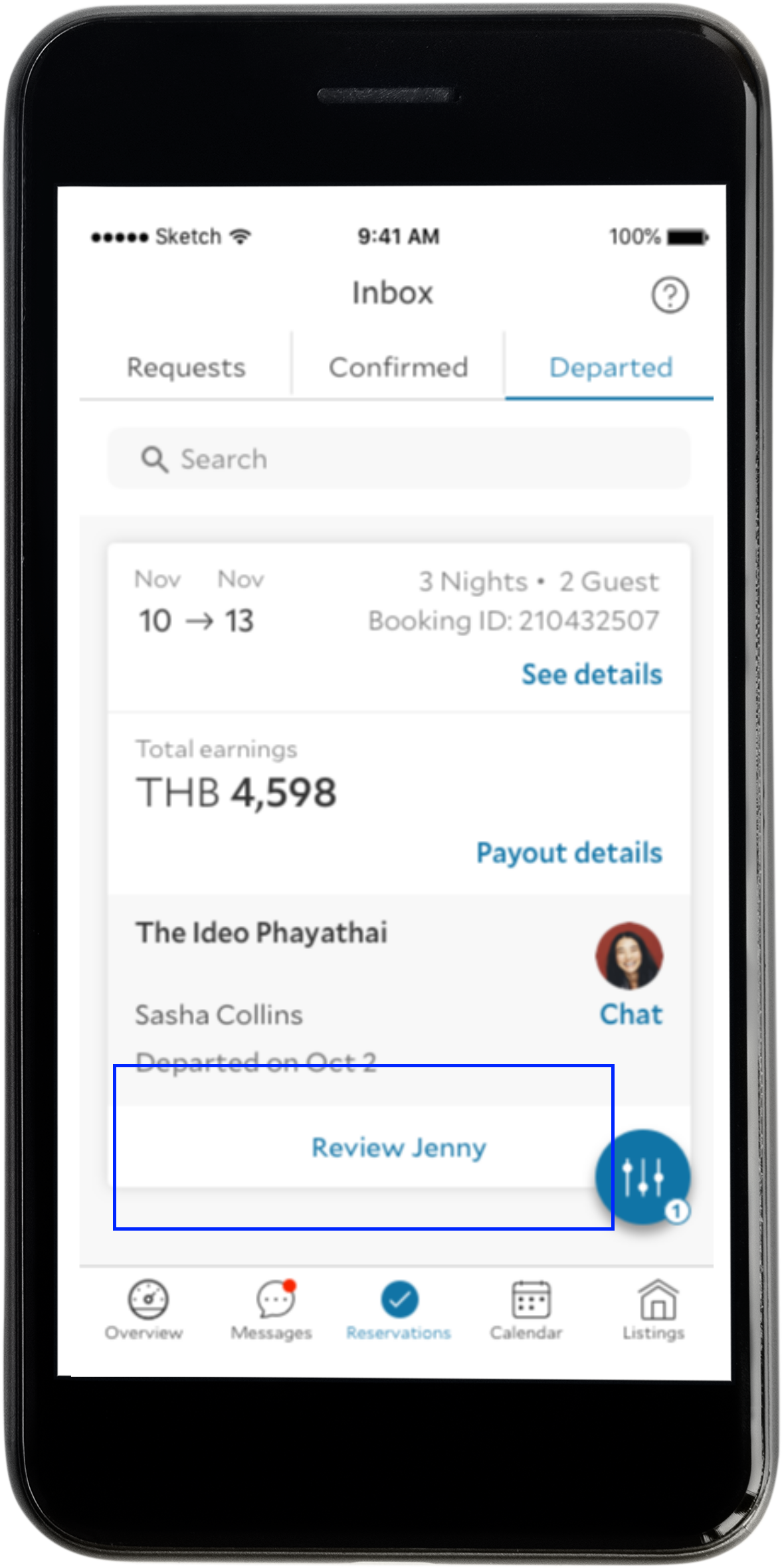
Task: Open the help question mark icon
Action: pyautogui.click(x=669, y=295)
